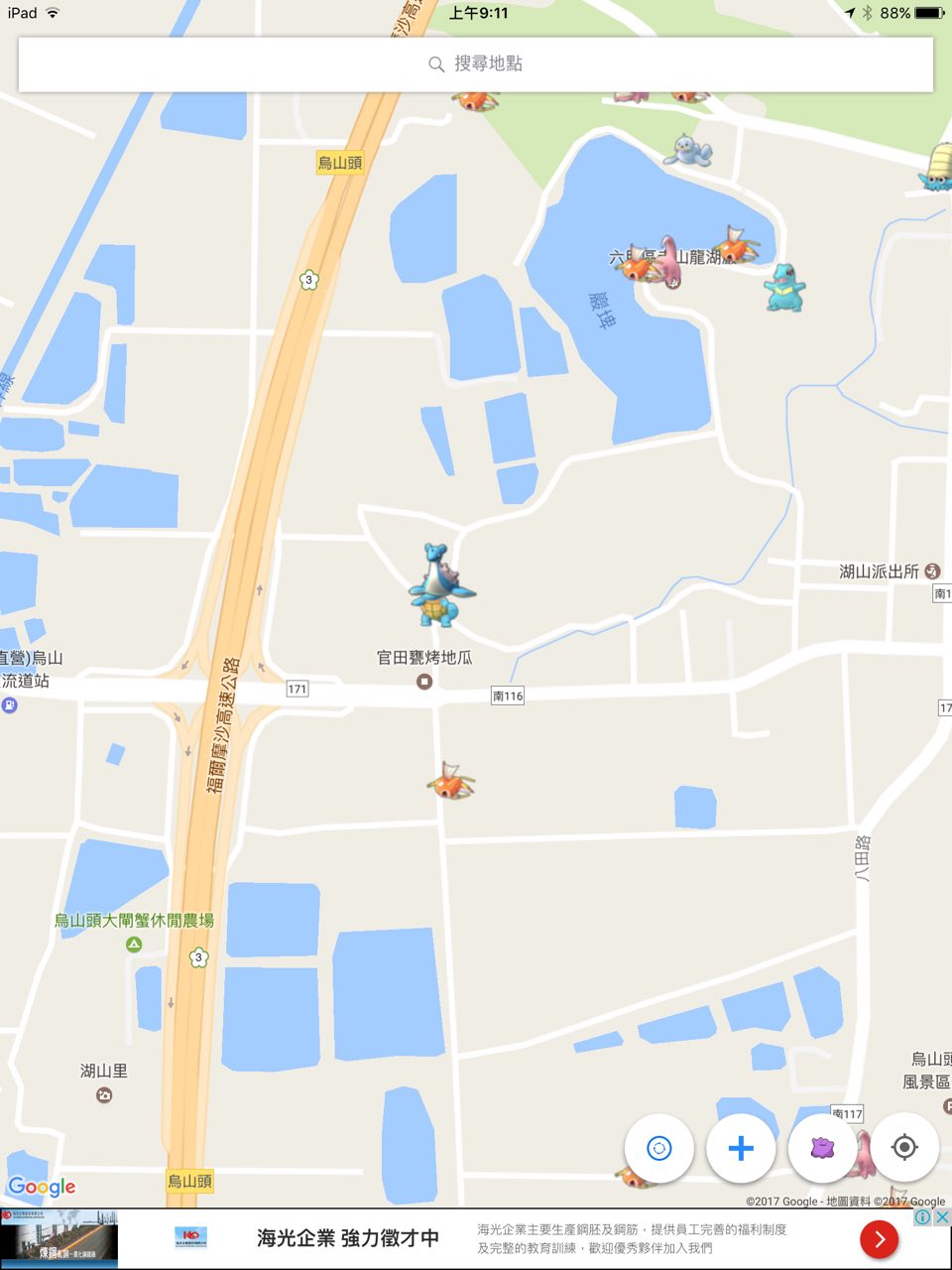Center map on my current location
The image size is (952, 1270).
pos(904,1148)
